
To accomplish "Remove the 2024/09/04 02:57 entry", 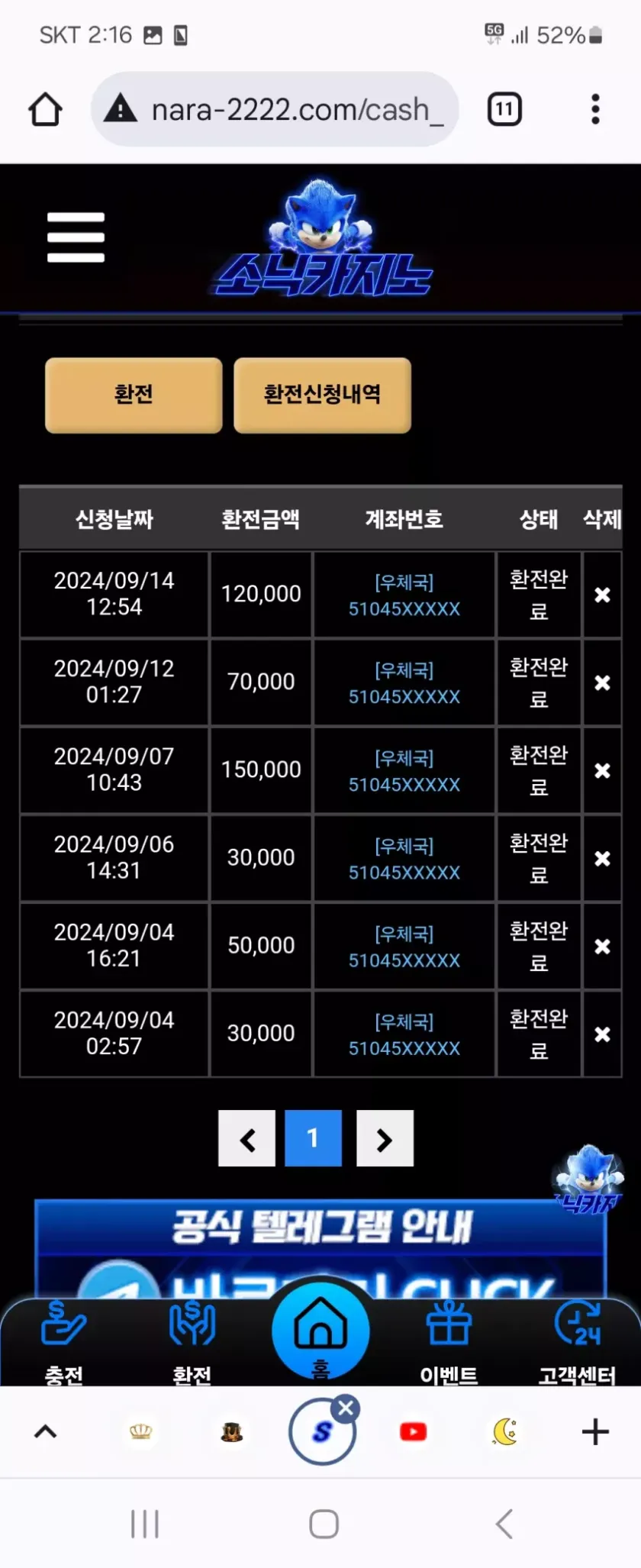I will pos(602,1034).
